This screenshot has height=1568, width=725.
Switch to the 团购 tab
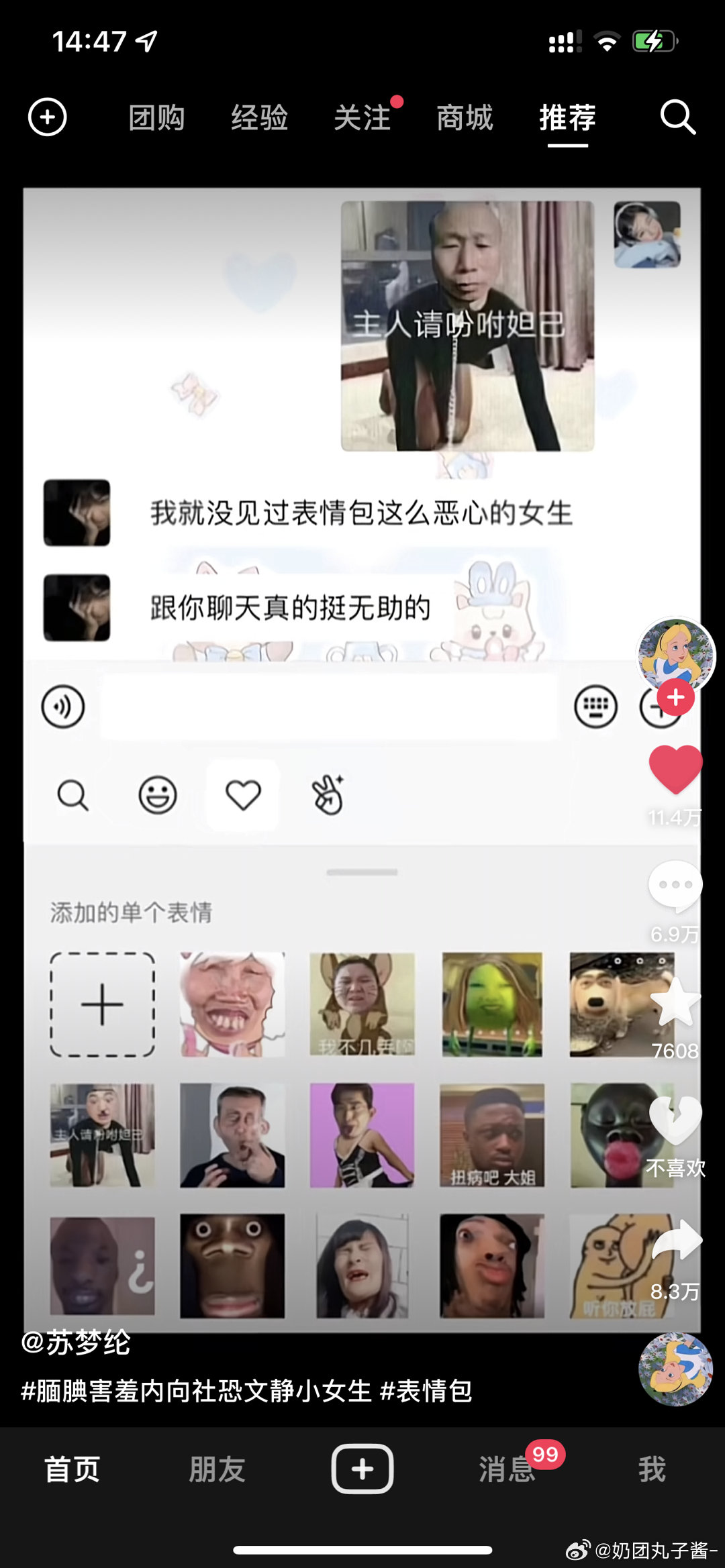[156, 118]
